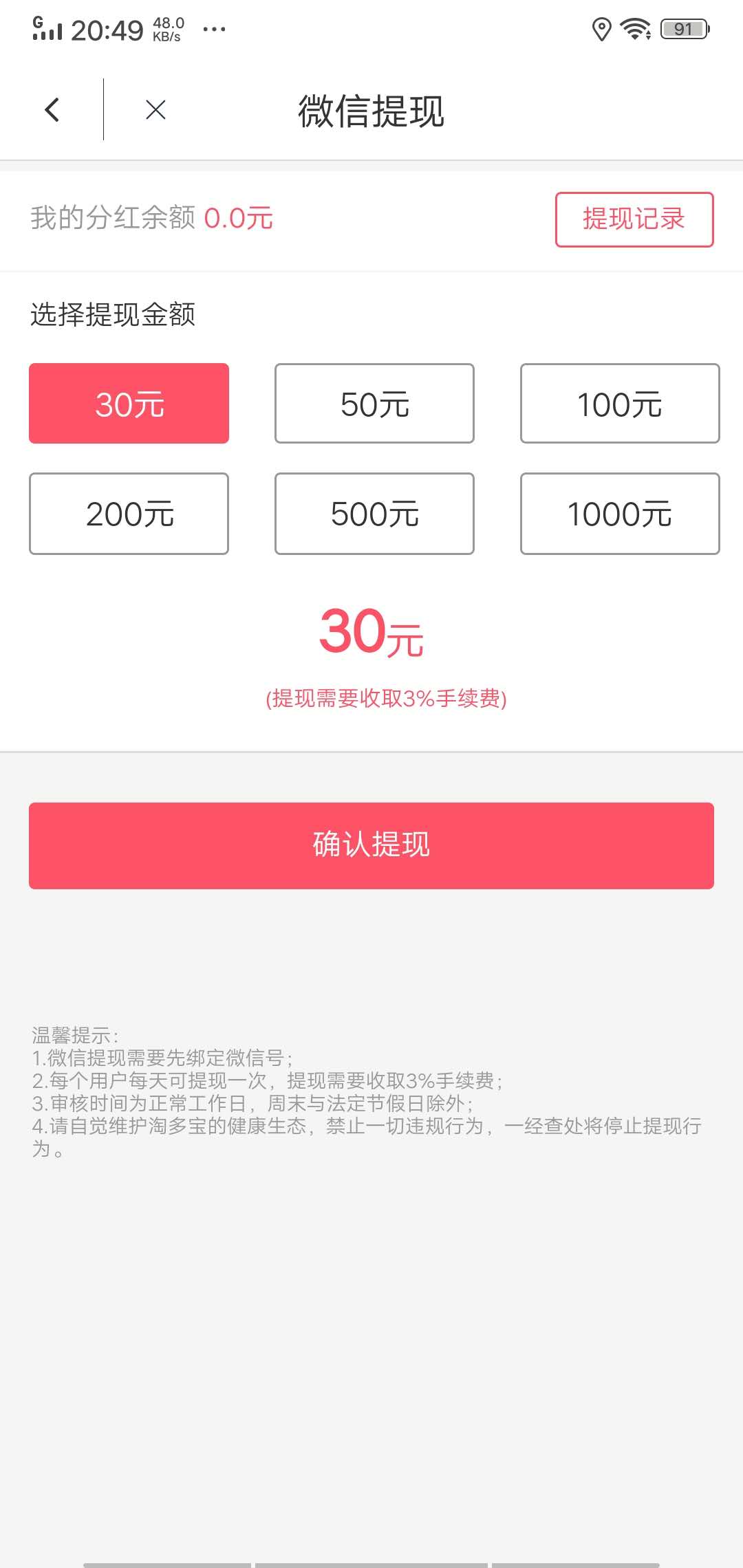This screenshot has height=1568, width=743.
Task: Tap the balance text 我的分红余额 0.0元
Action: point(151,219)
